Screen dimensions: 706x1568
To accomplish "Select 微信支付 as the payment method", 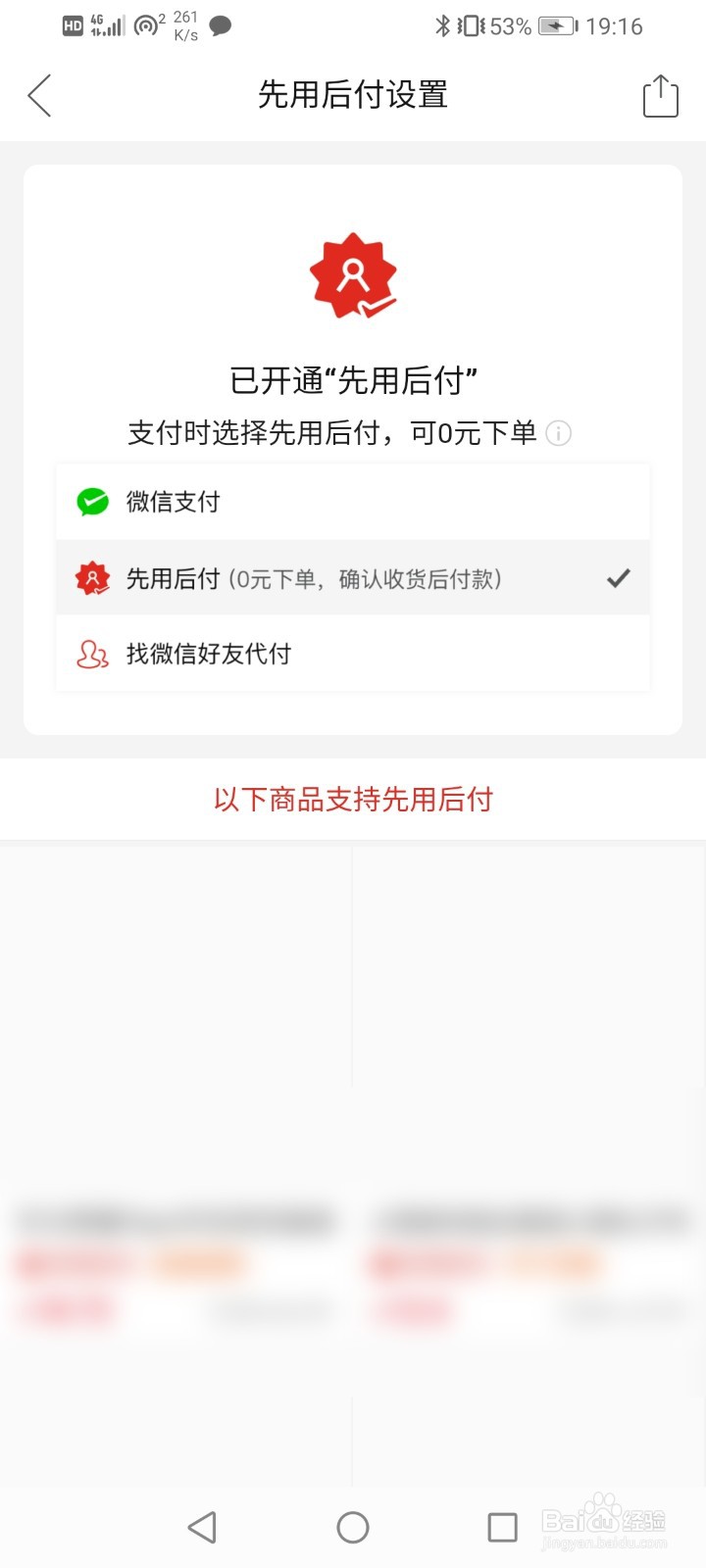I will pyautogui.click(x=353, y=501).
